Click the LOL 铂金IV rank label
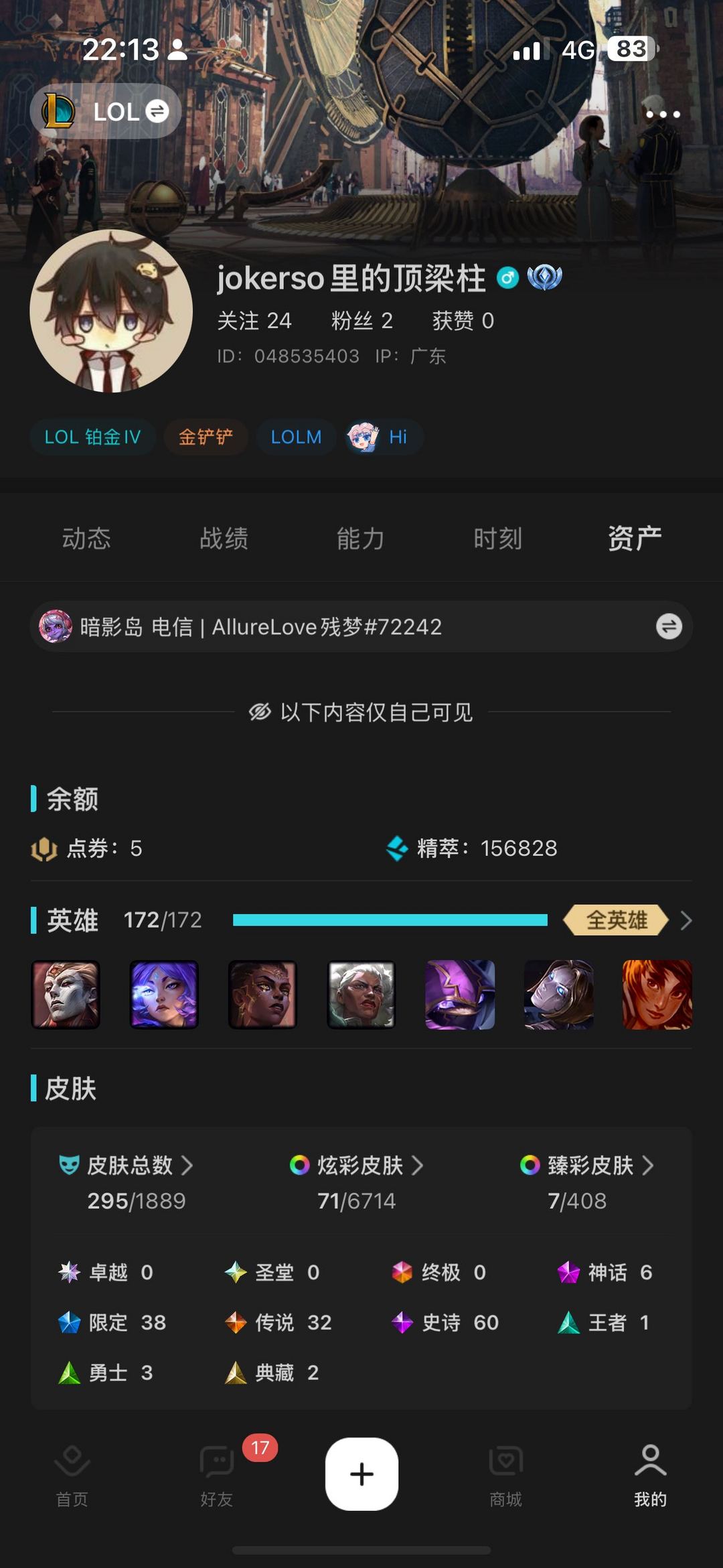Viewport: 723px width, 1568px height. click(92, 437)
